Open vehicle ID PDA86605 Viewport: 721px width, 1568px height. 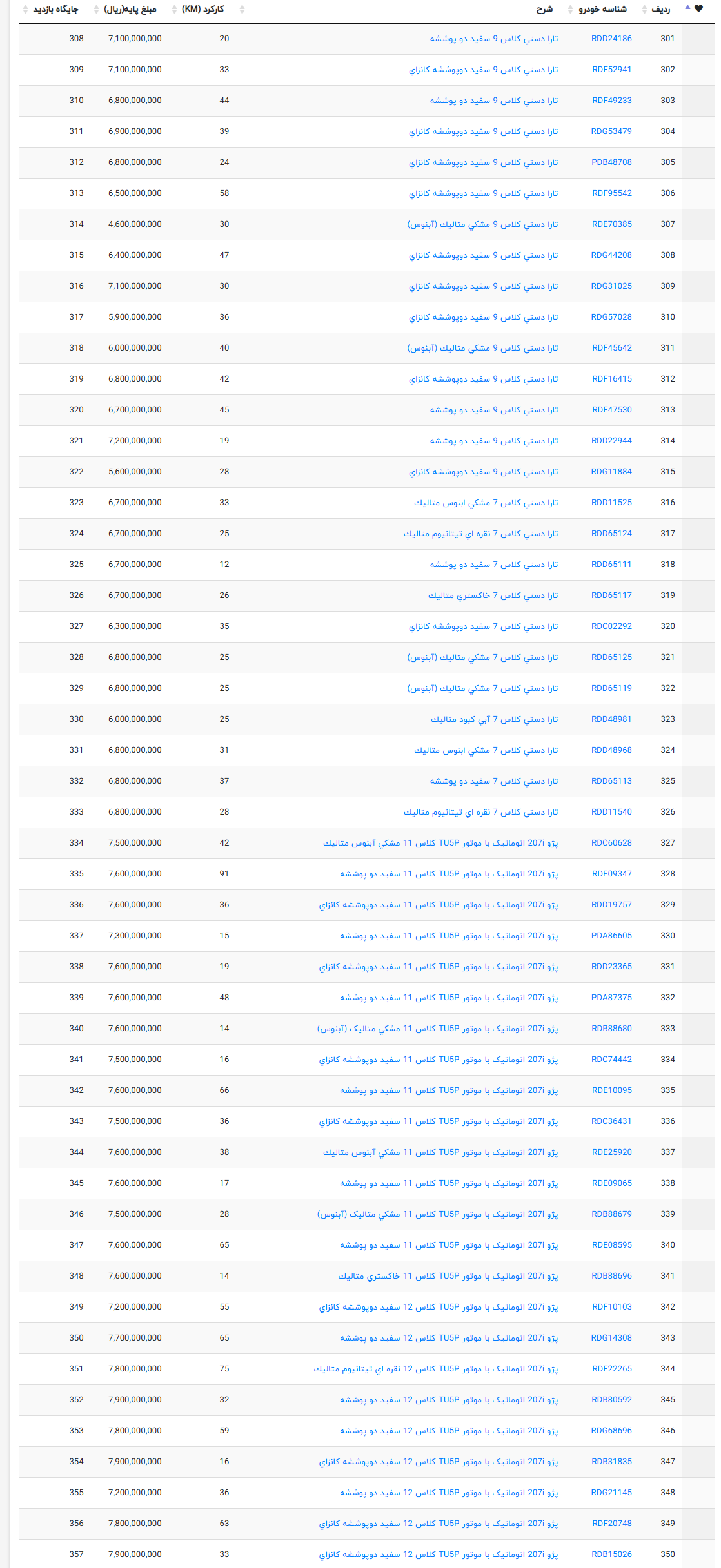tap(611, 936)
